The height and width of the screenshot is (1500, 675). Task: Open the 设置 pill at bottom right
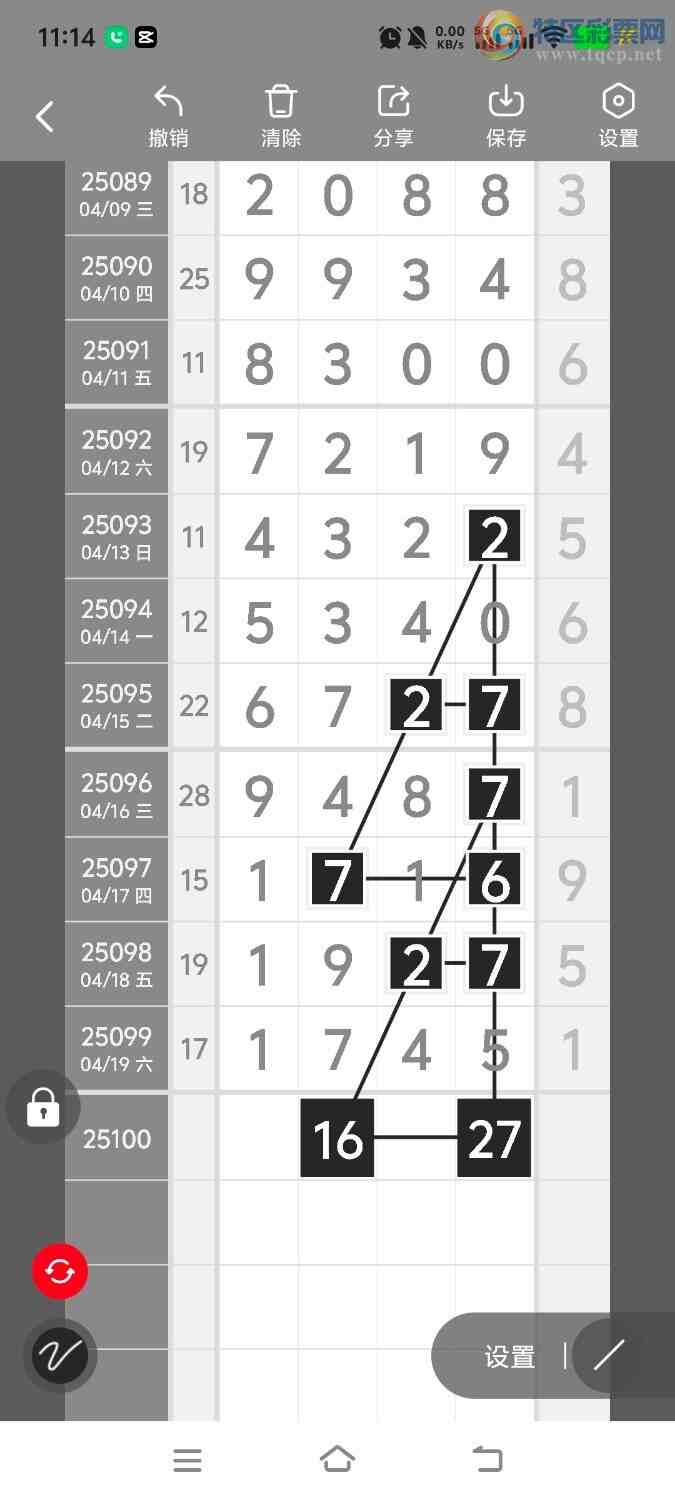pyautogui.click(x=510, y=1356)
